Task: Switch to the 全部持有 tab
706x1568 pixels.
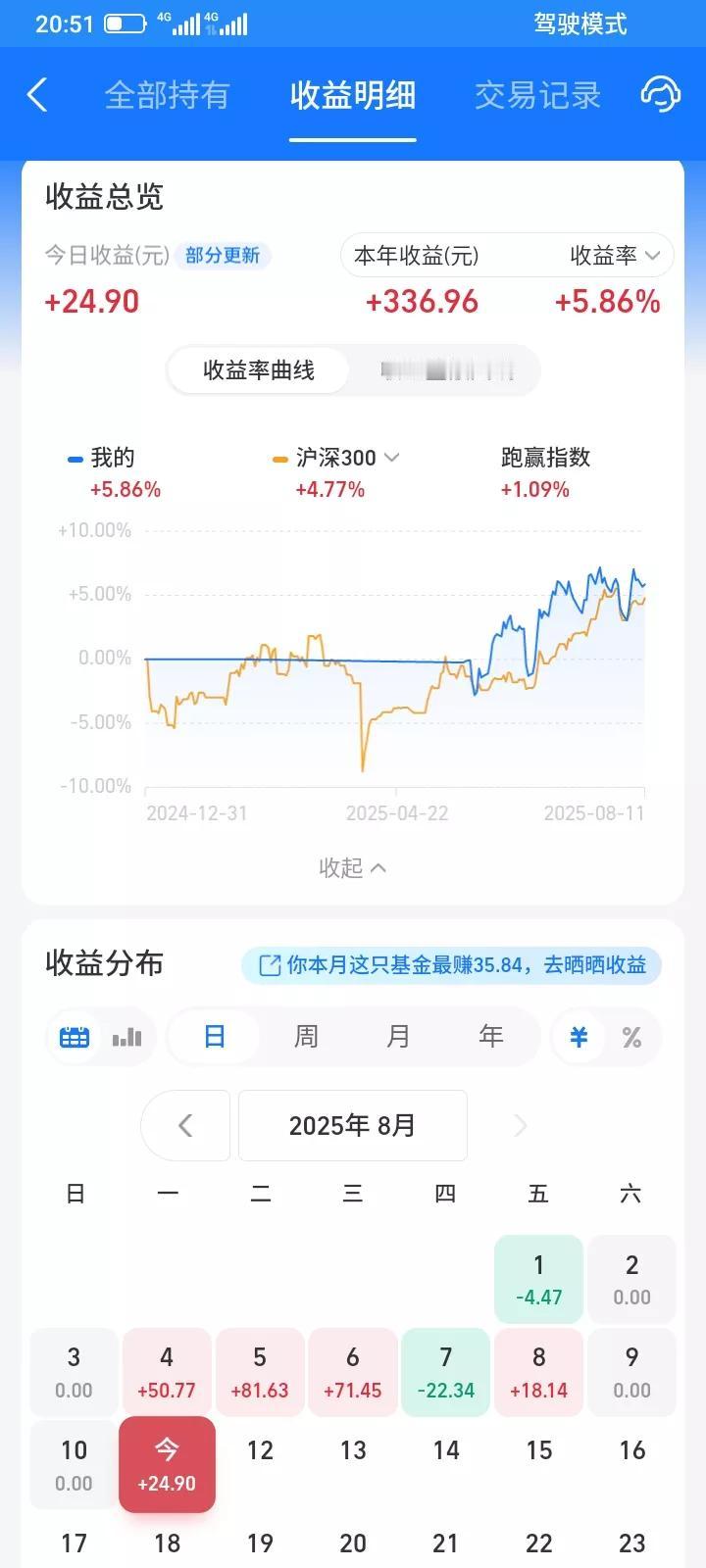Action: 167,95
